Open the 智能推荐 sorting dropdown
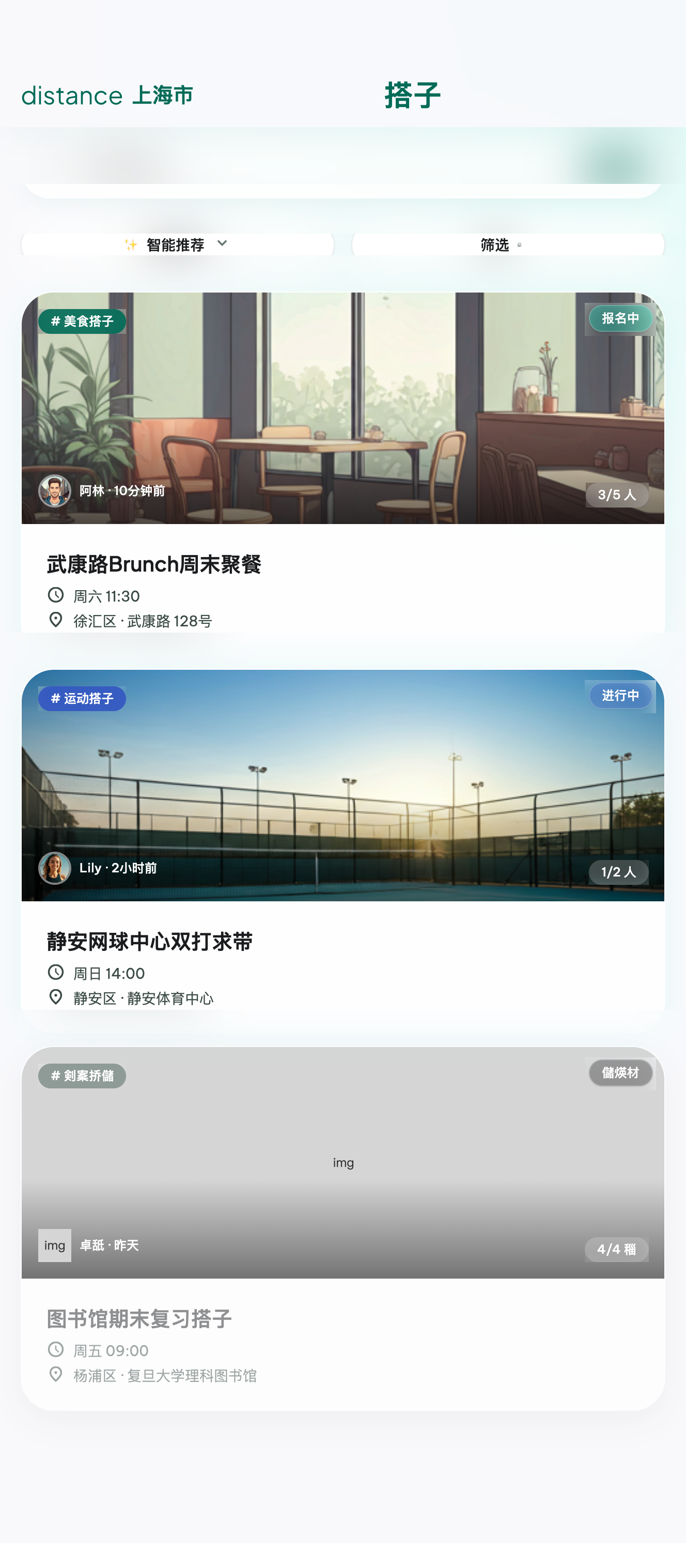Image resolution: width=686 pixels, height=1568 pixels. pos(178,244)
